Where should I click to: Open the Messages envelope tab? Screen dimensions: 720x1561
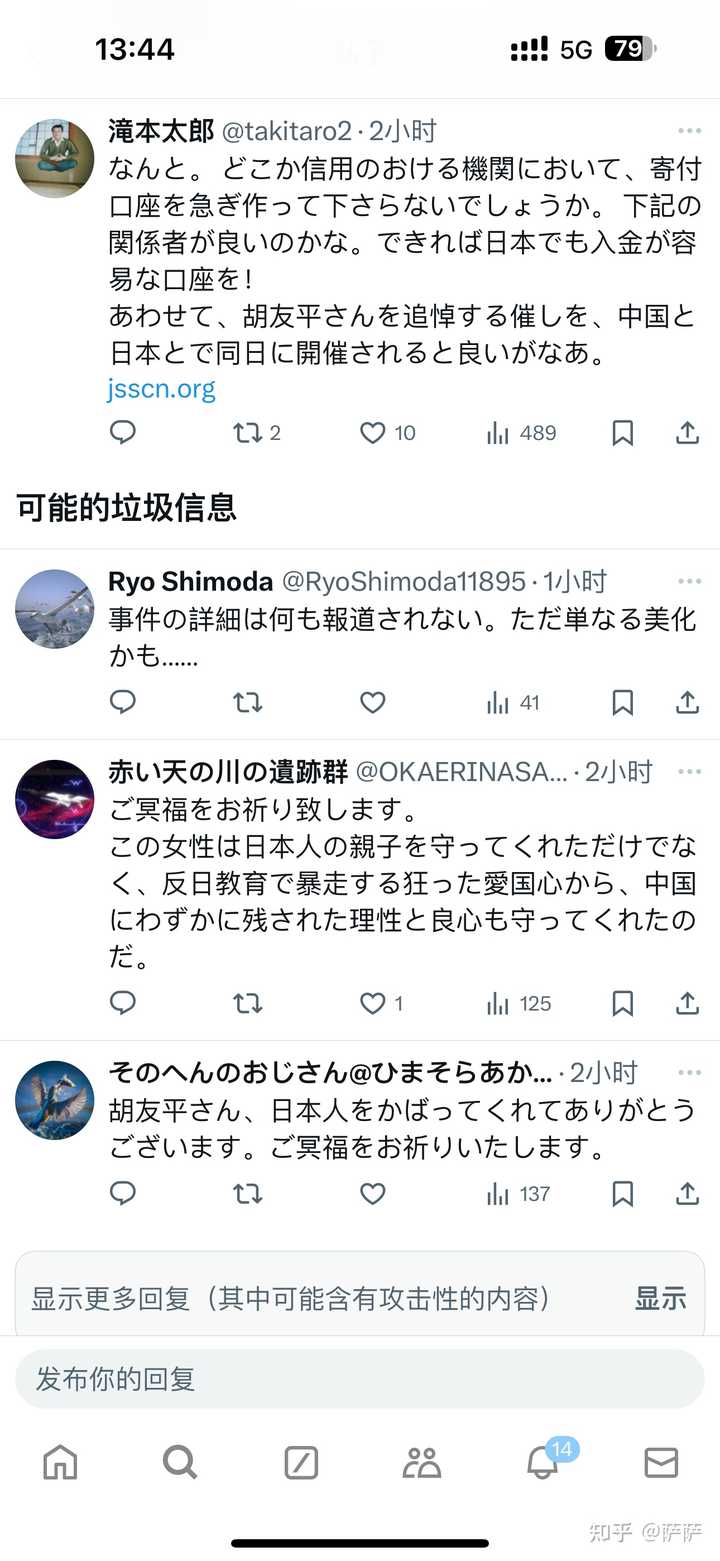(x=661, y=1463)
